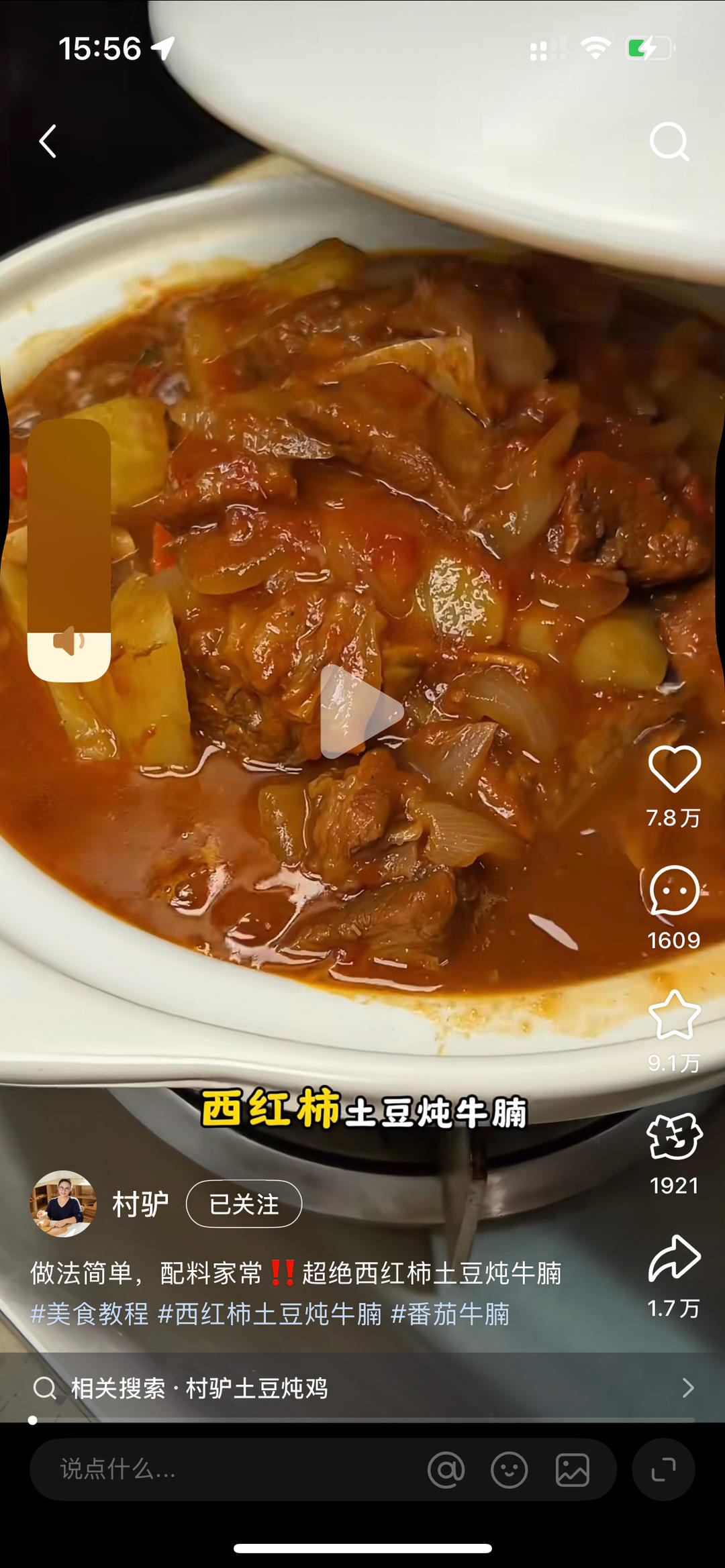Open hashtag #番茄牛腩
Screen dimensions: 725x1568
click(x=450, y=1314)
